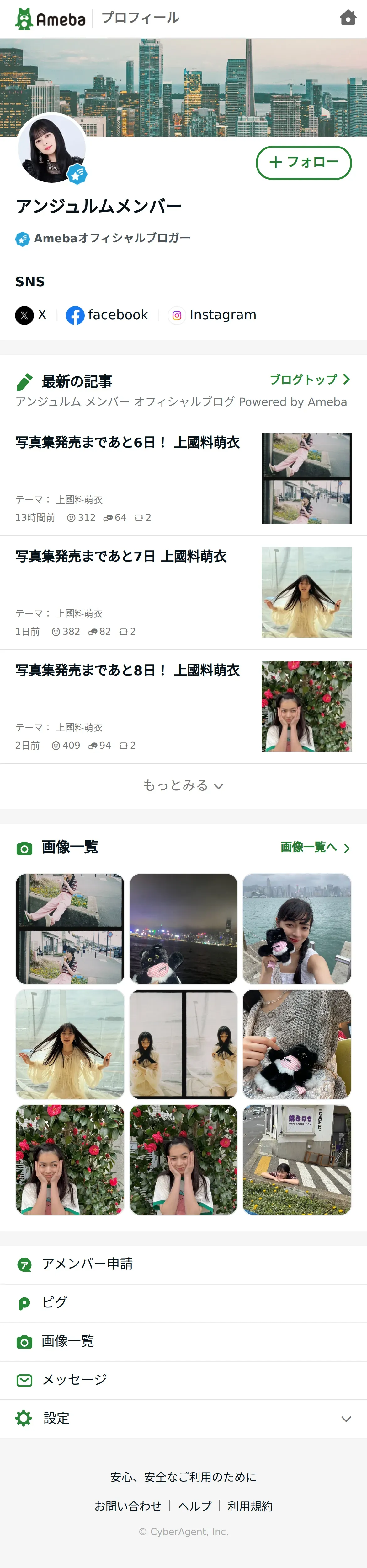Open the メッセージ row
Screen dimensions: 367x1568
click(x=74, y=1379)
